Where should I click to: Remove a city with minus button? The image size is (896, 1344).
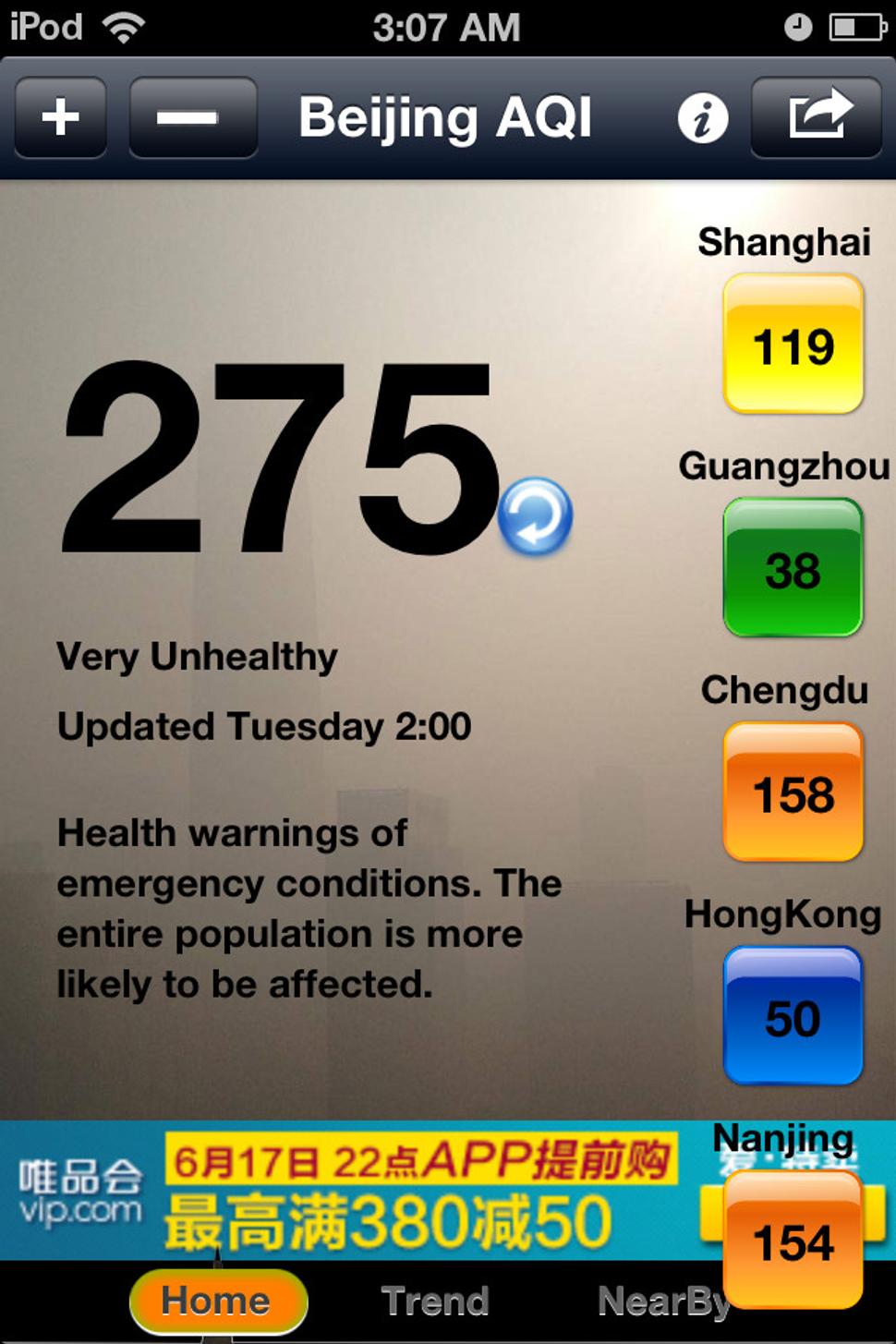point(192,118)
